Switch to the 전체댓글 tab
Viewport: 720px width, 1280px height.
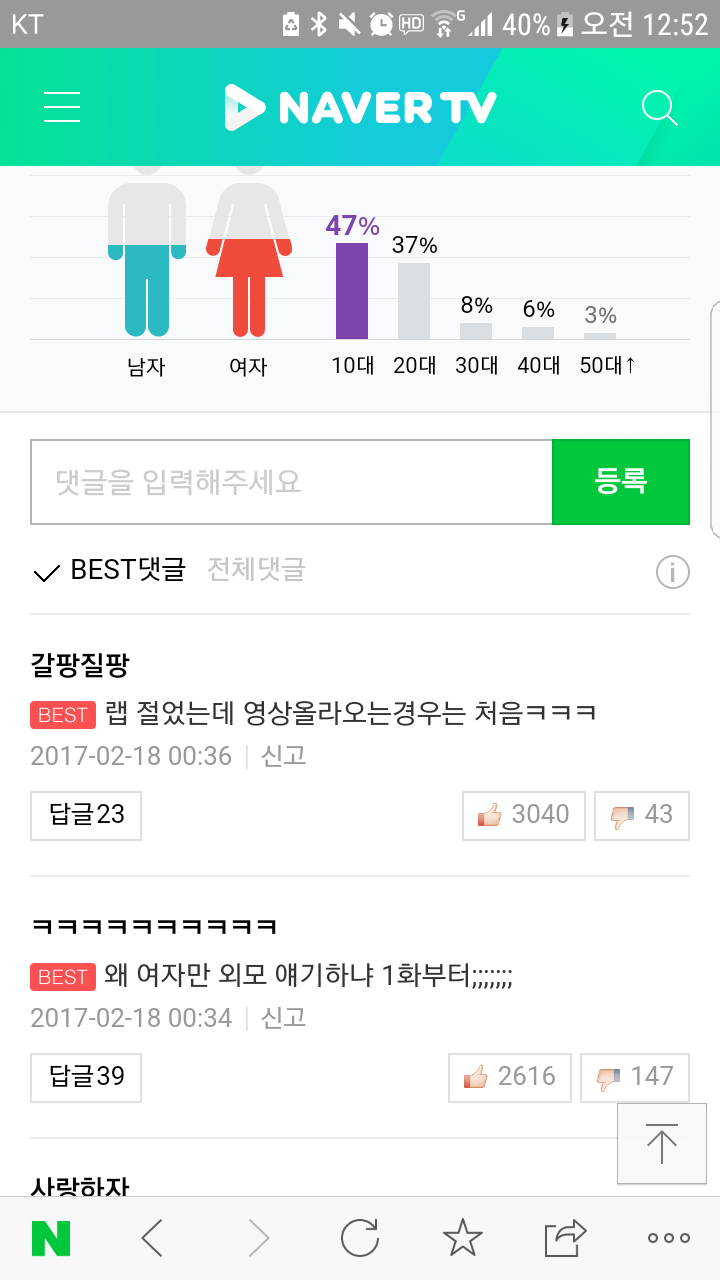pyautogui.click(x=256, y=571)
